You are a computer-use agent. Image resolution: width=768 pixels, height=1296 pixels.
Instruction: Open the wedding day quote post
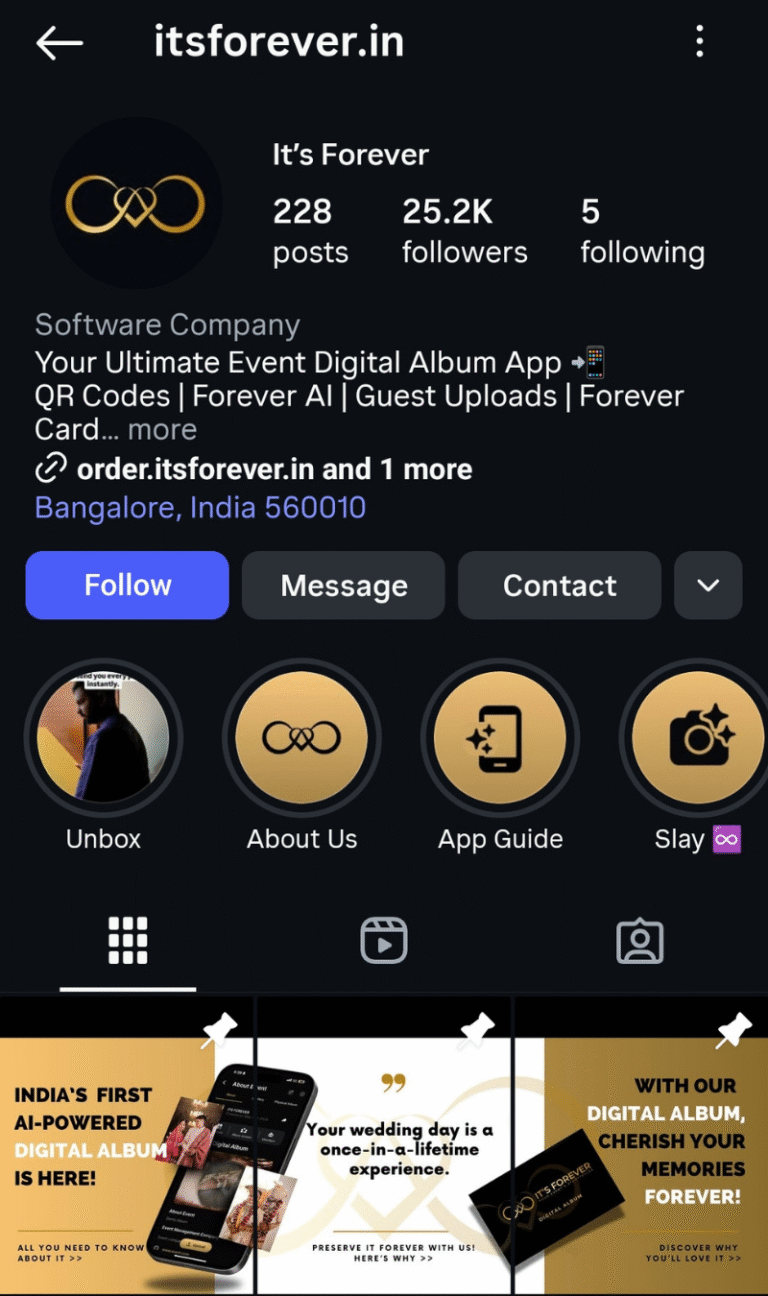pos(385,1150)
